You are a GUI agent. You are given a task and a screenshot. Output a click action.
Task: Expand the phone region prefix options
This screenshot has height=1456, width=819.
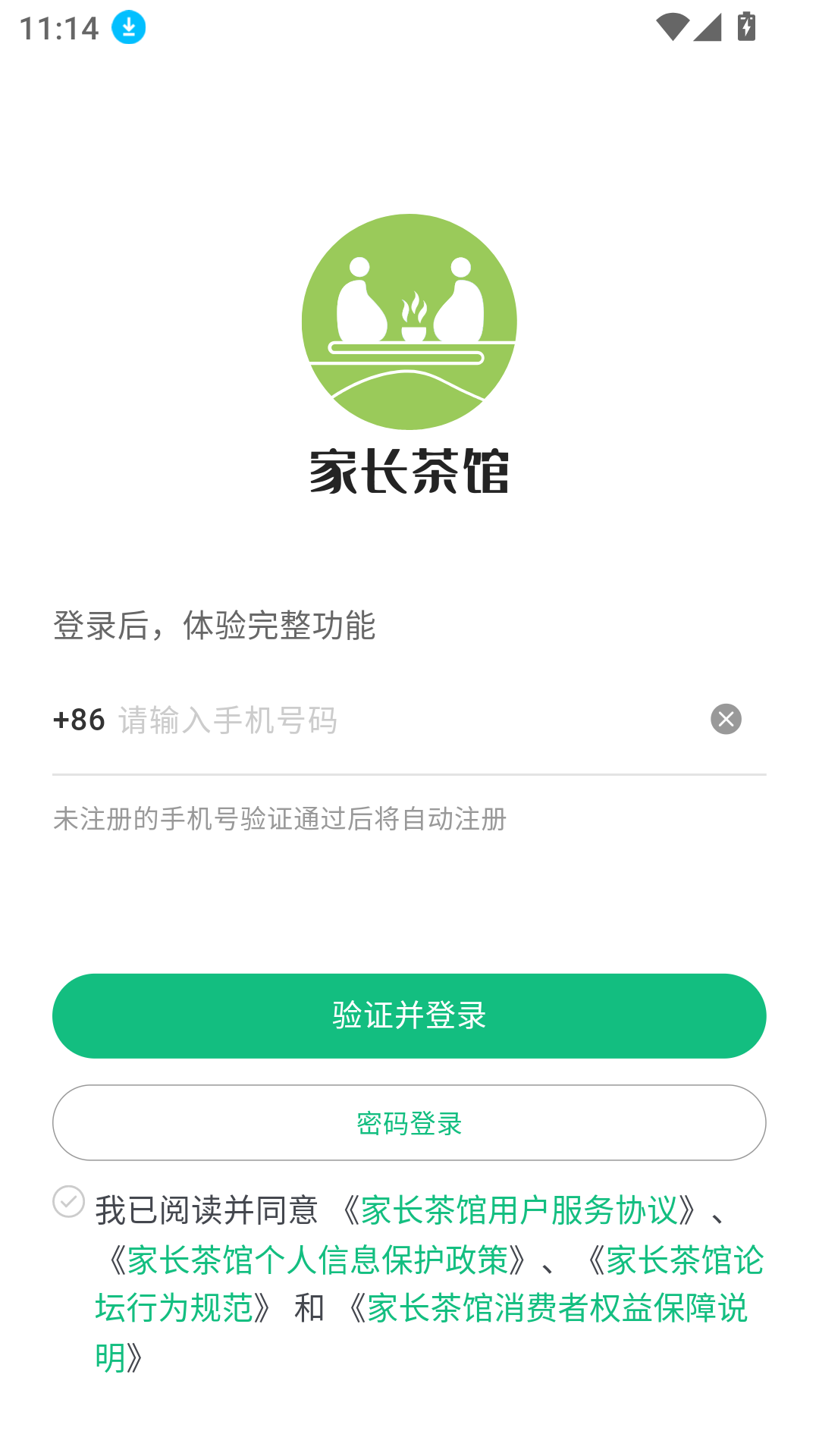pyautogui.click(x=78, y=720)
